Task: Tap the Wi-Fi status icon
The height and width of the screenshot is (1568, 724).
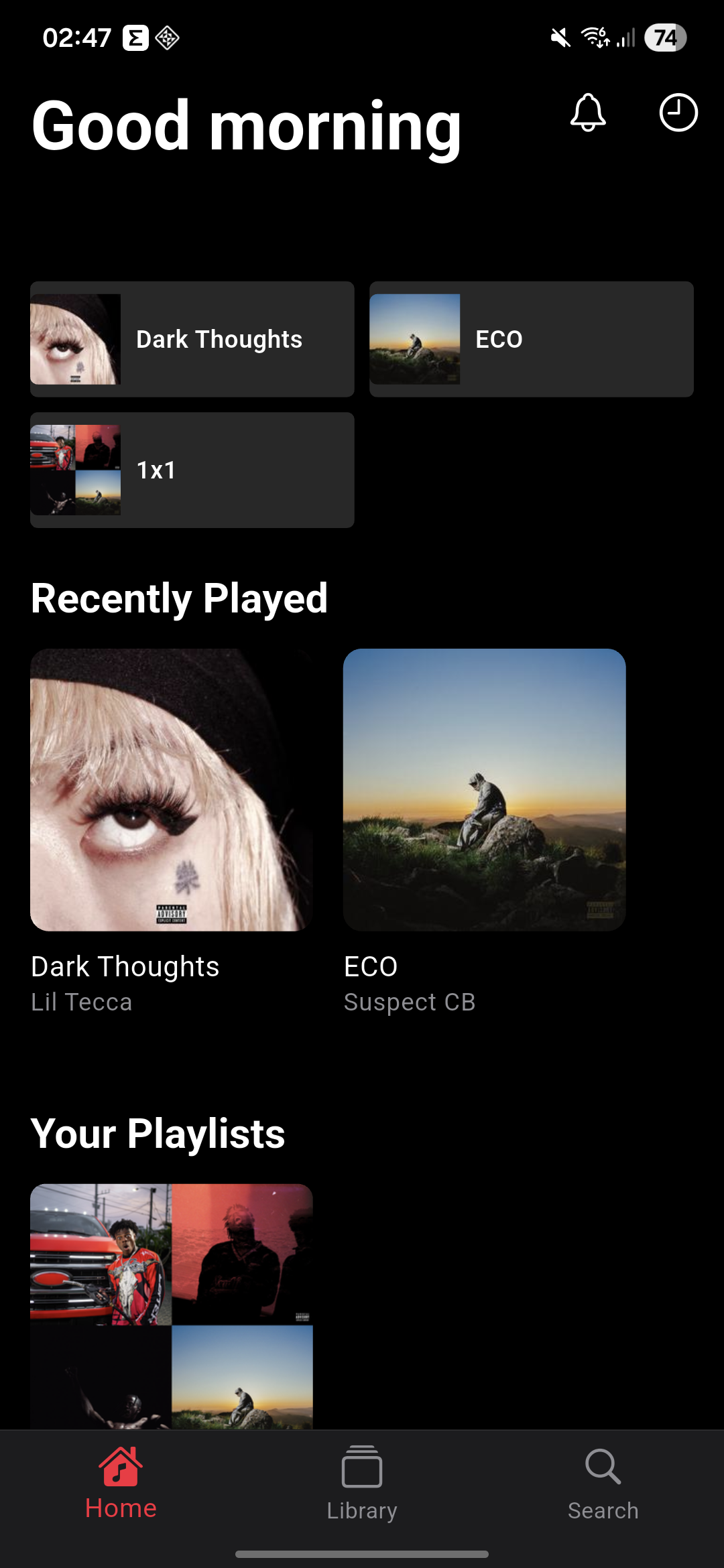Action: pos(595,38)
